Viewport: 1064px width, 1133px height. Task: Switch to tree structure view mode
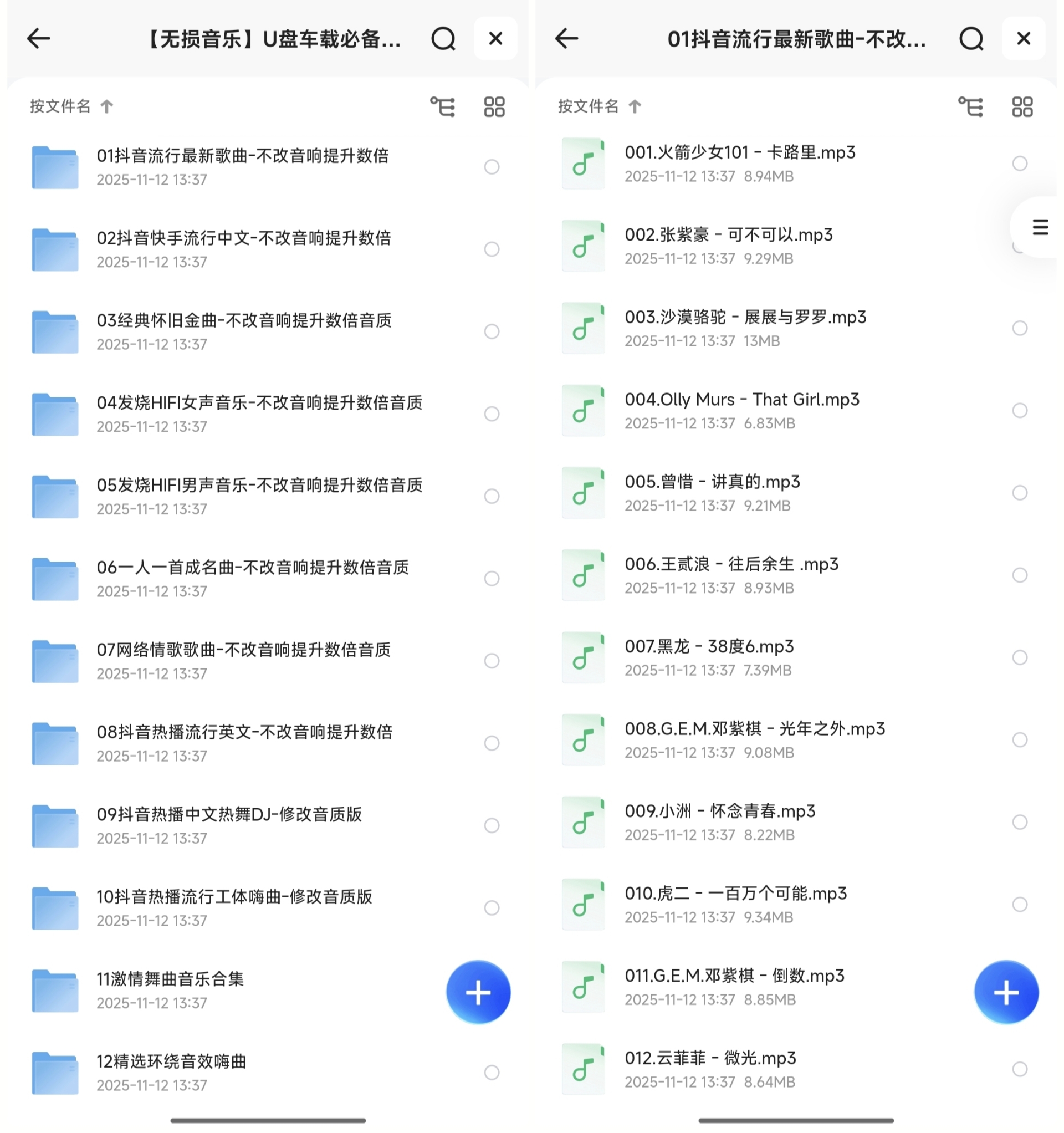click(443, 106)
